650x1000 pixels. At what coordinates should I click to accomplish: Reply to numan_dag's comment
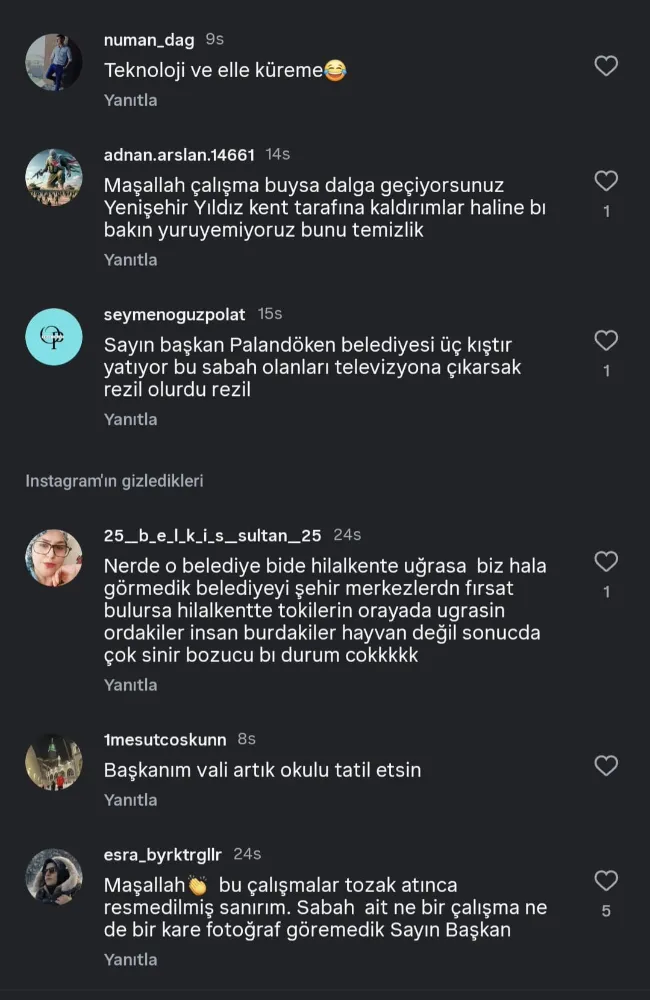click(130, 100)
